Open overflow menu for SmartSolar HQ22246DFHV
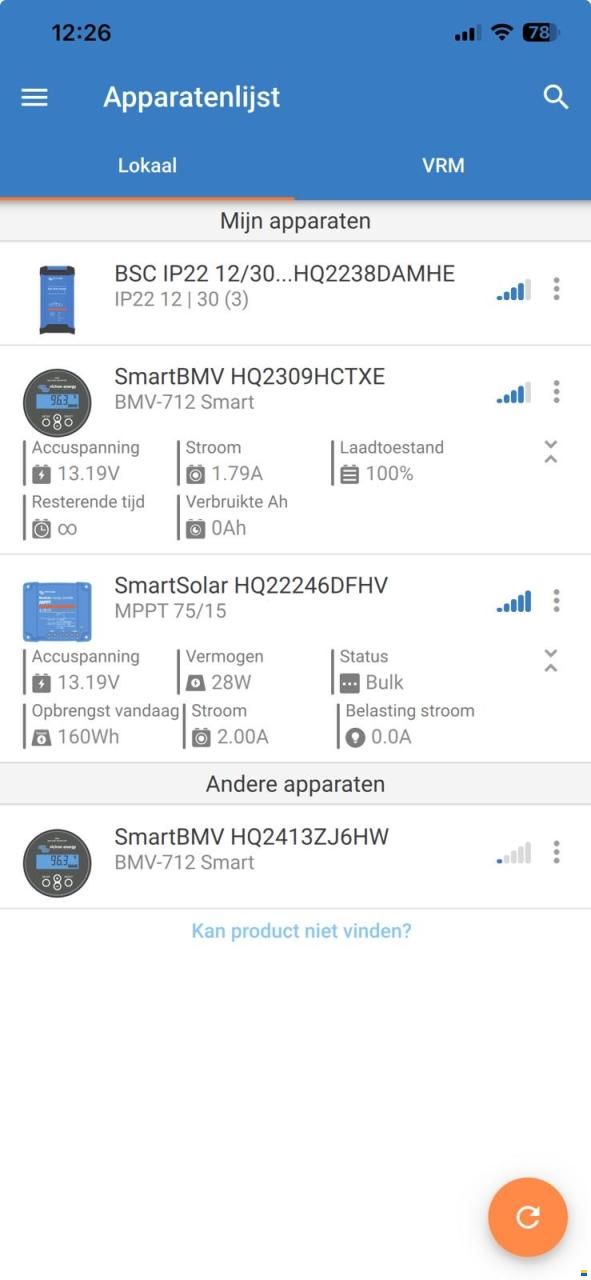The width and height of the screenshot is (591, 1280). 556,600
